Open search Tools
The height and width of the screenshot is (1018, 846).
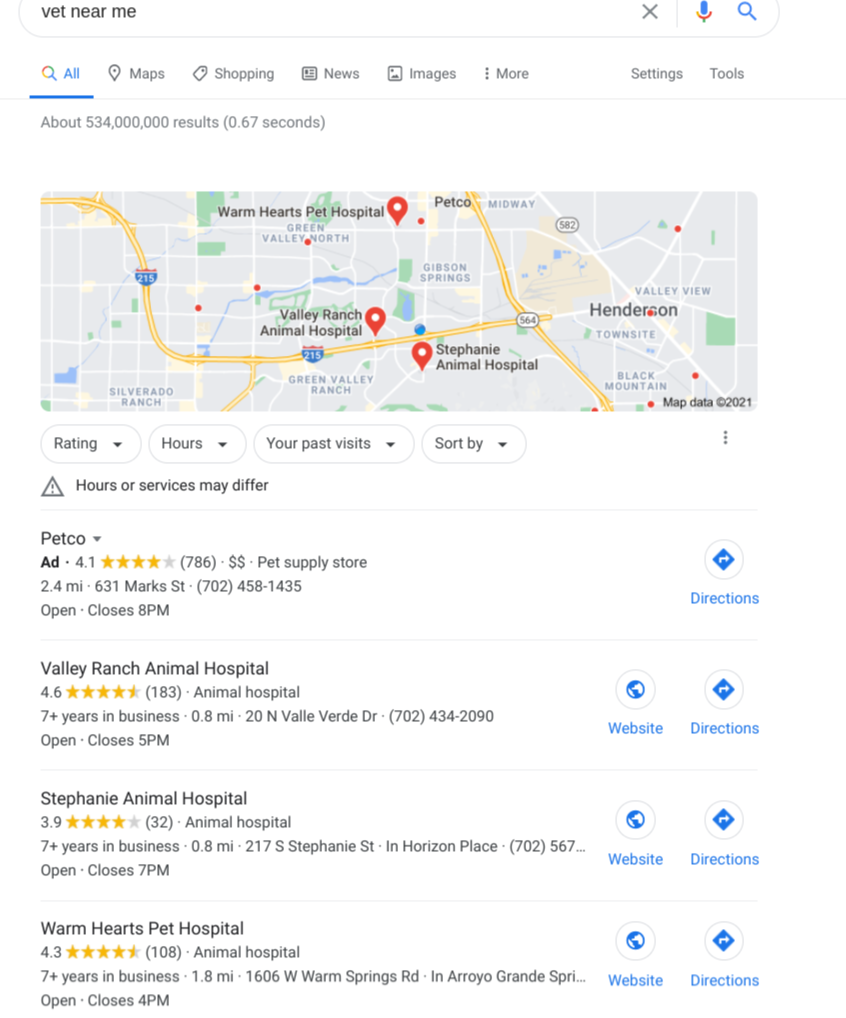726,74
